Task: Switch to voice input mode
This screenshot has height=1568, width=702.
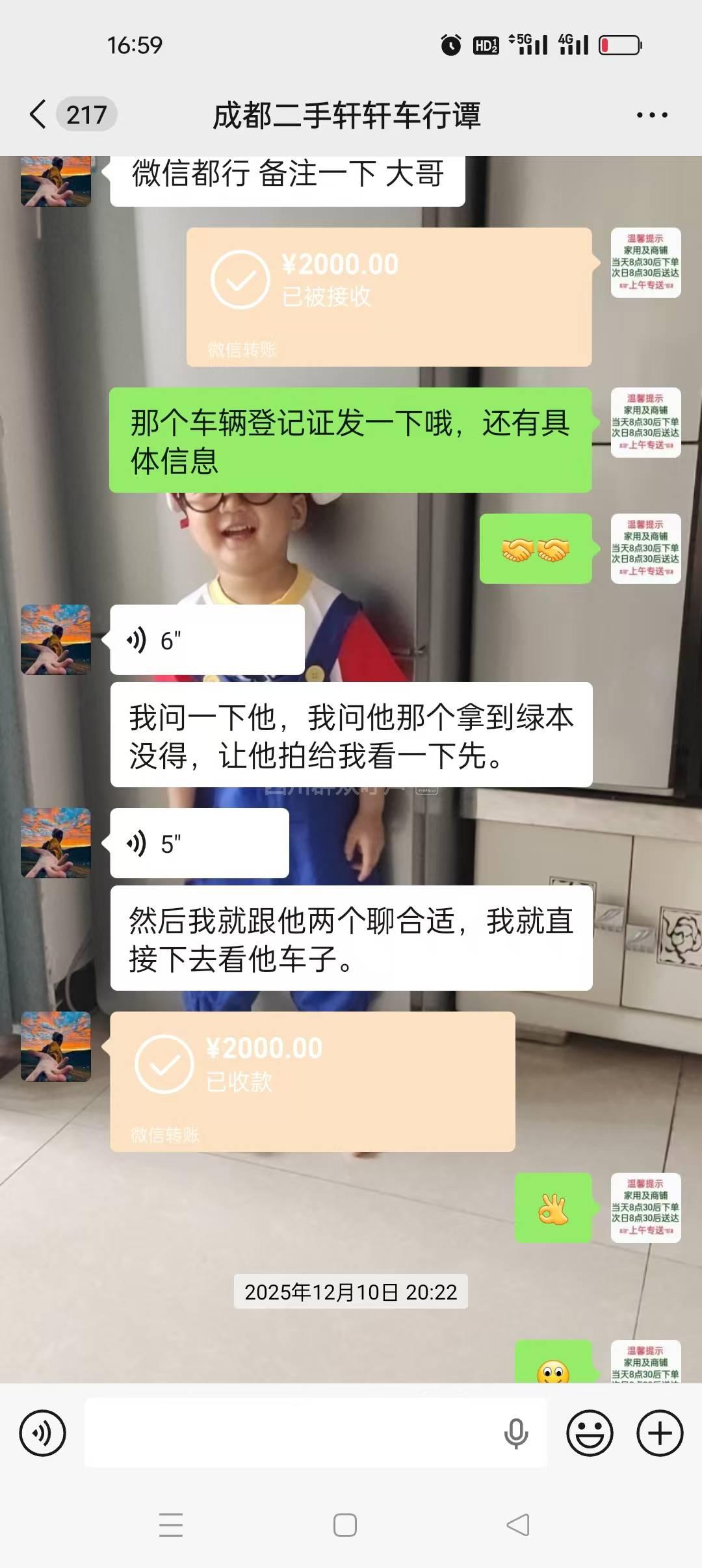Action: coord(43,1433)
